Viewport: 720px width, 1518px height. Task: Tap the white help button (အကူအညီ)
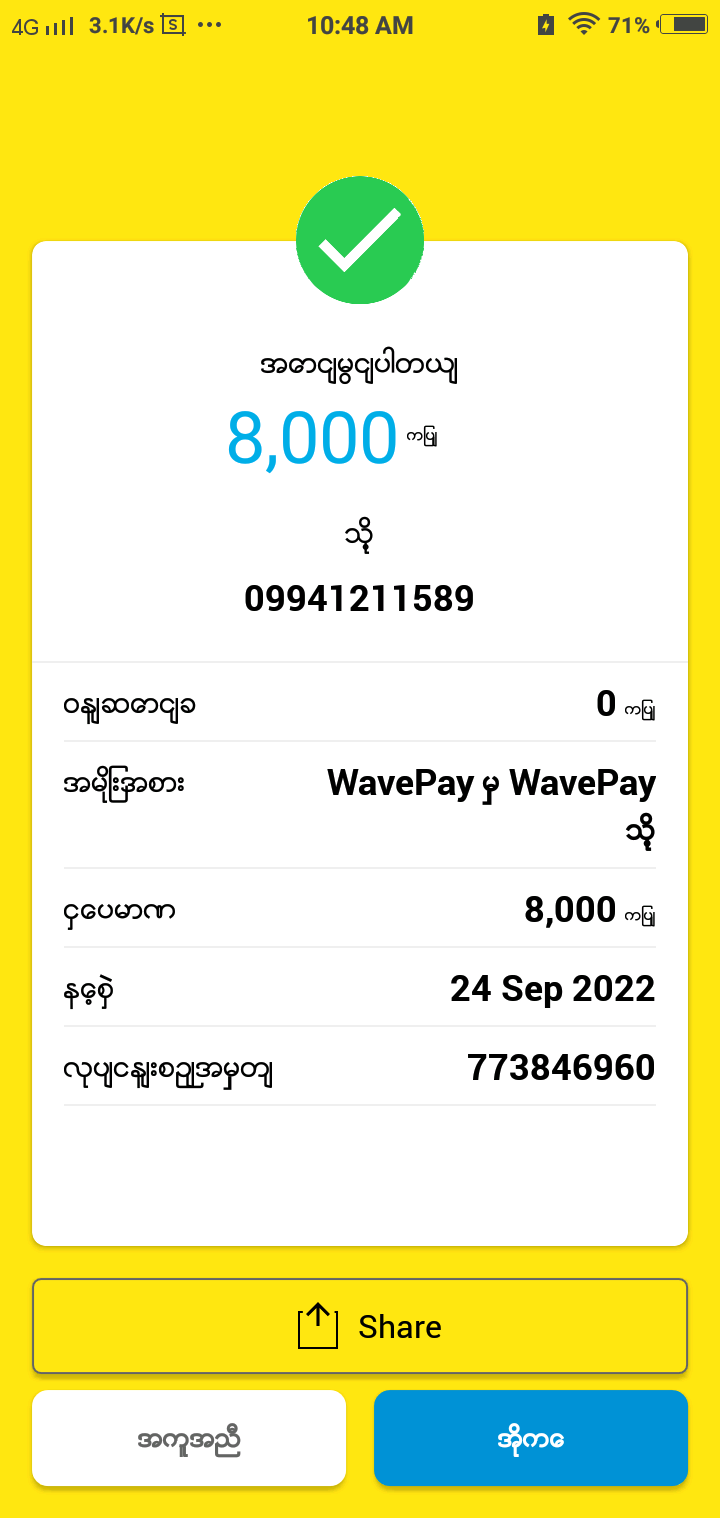(x=189, y=1438)
